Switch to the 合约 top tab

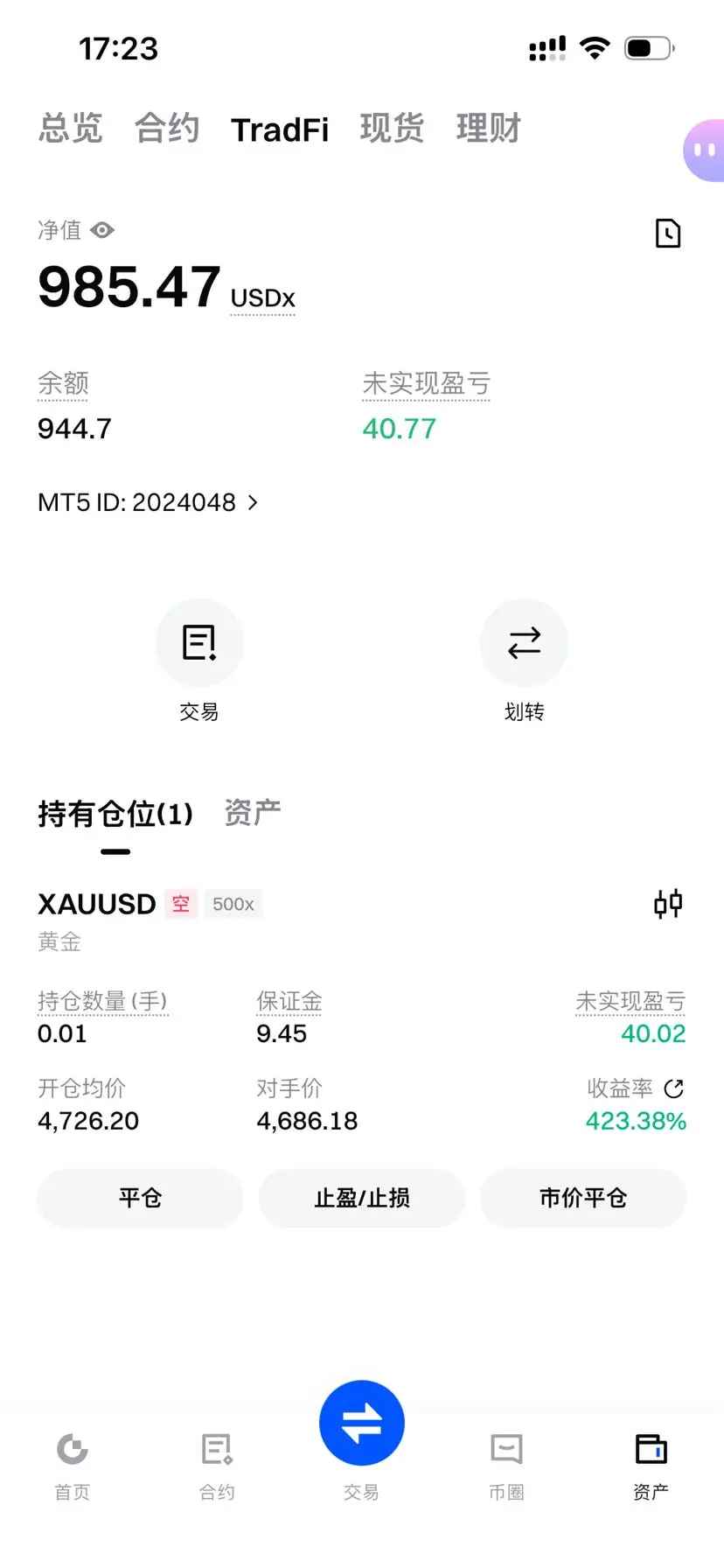167,129
